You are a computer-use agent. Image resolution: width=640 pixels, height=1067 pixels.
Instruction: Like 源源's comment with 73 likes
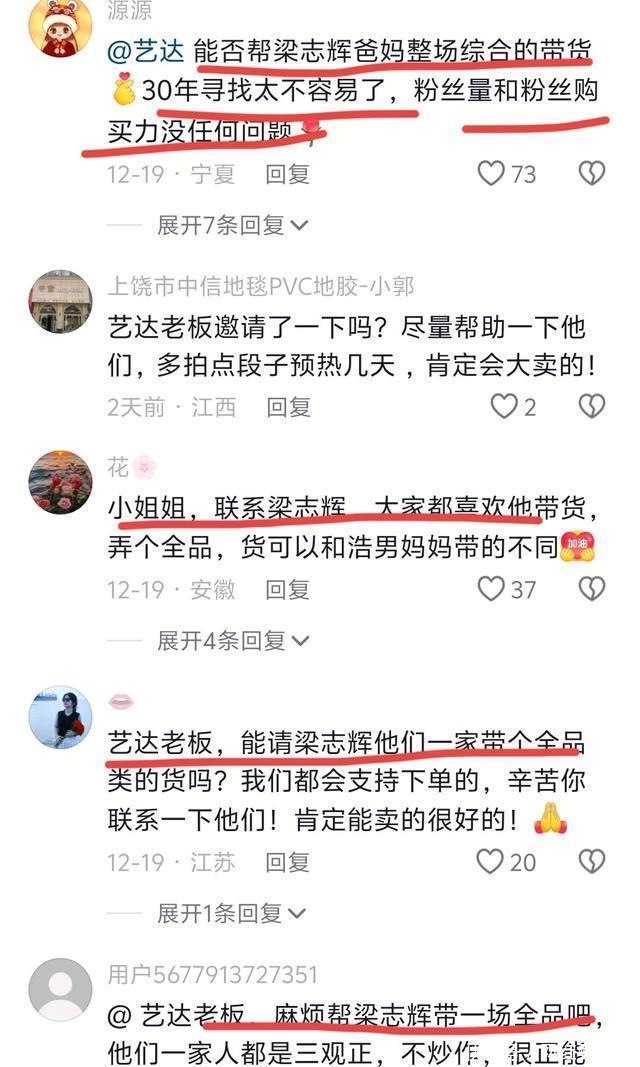pos(491,173)
